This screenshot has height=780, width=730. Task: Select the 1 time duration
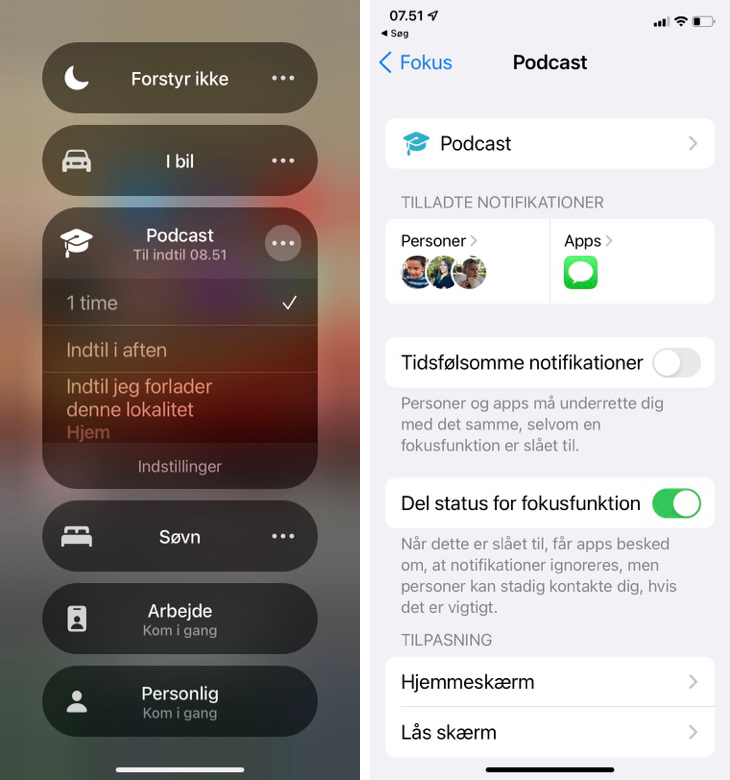tap(180, 303)
